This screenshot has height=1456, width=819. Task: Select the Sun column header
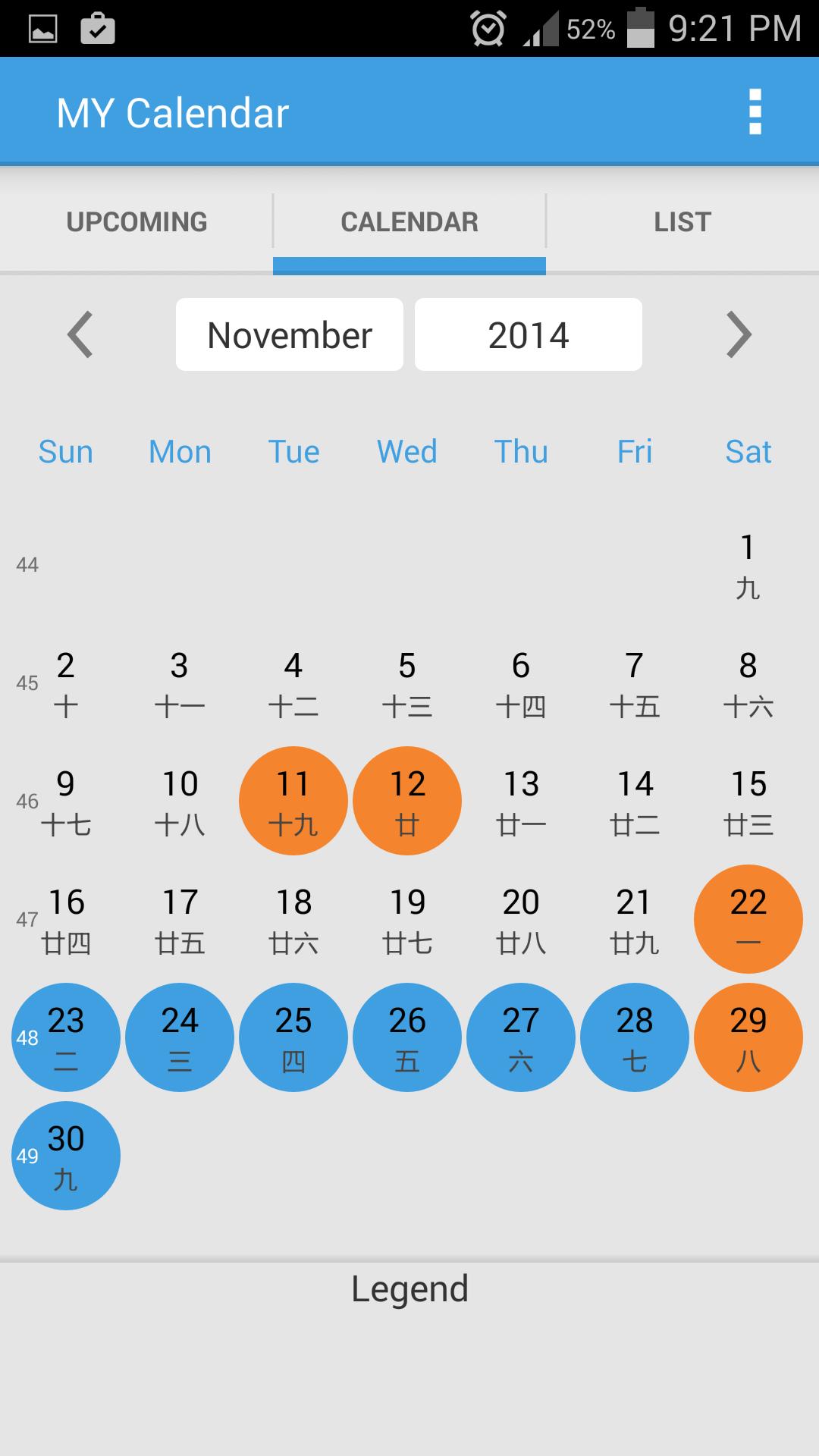click(65, 451)
